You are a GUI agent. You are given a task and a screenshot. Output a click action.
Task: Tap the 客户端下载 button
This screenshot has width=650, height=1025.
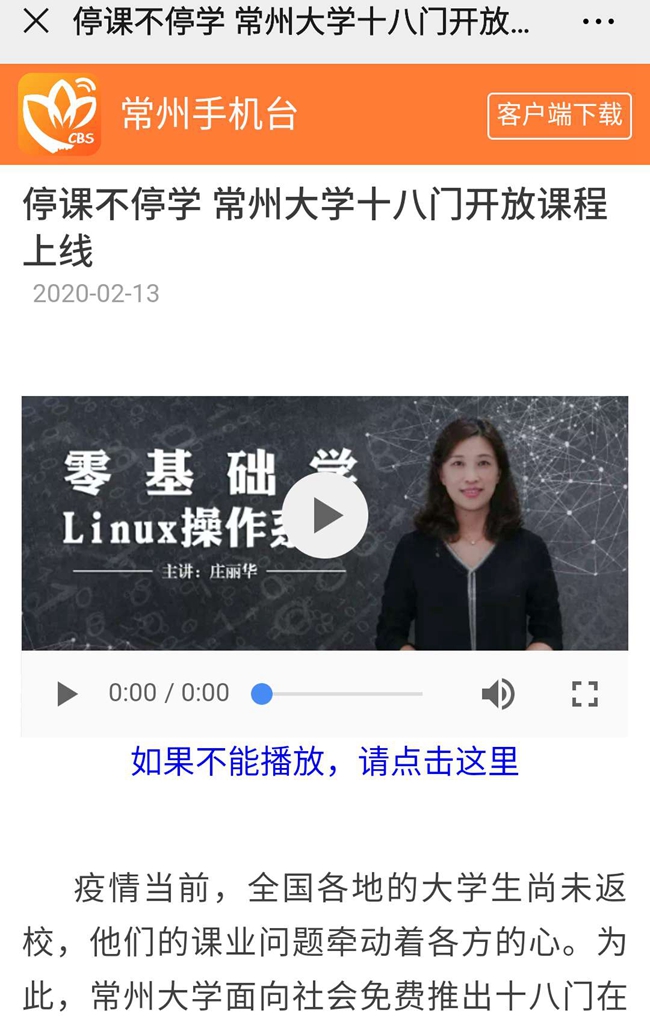click(x=560, y=114)
